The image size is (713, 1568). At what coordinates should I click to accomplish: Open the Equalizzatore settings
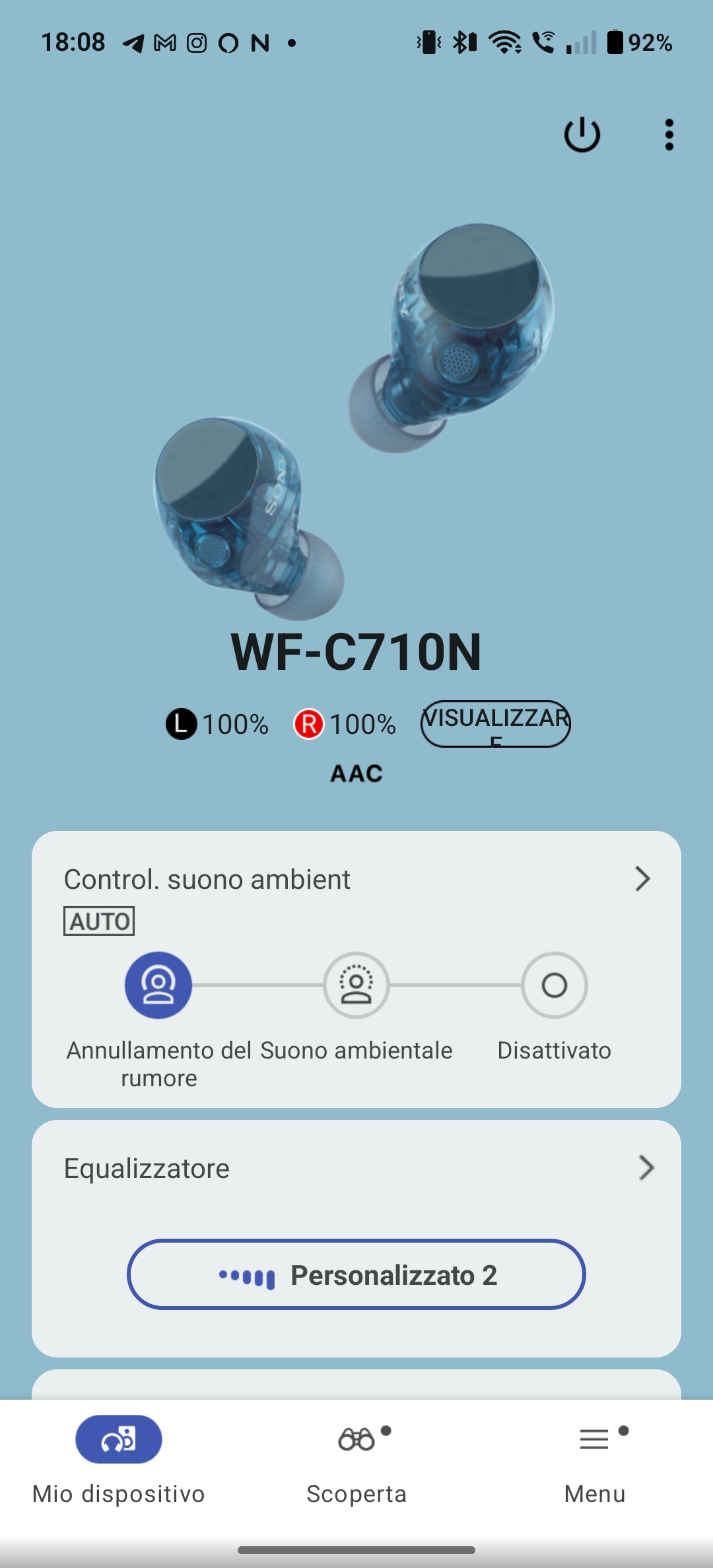point(356,1168)
